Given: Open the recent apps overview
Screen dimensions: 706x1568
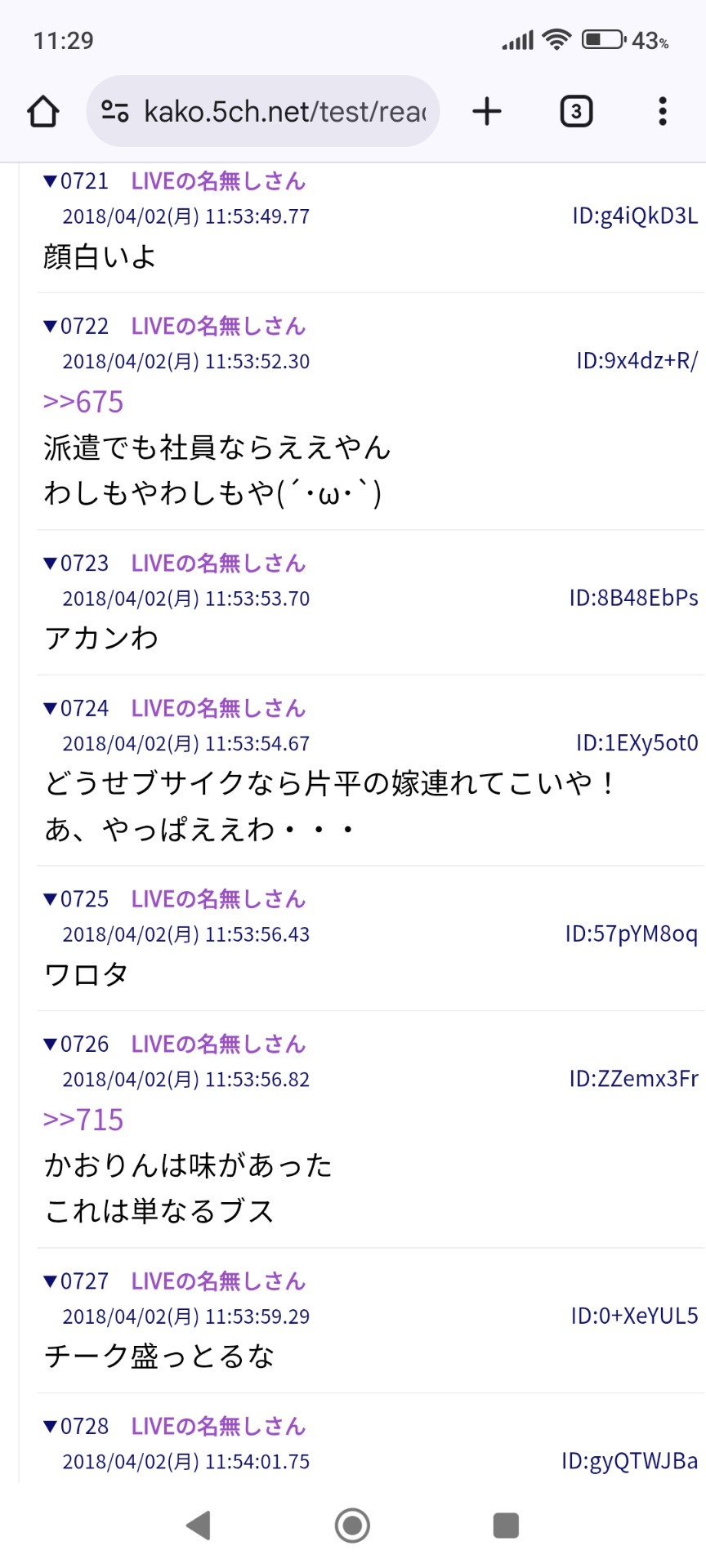Looking at the screenshot, I should click(x=506, y=1525).
